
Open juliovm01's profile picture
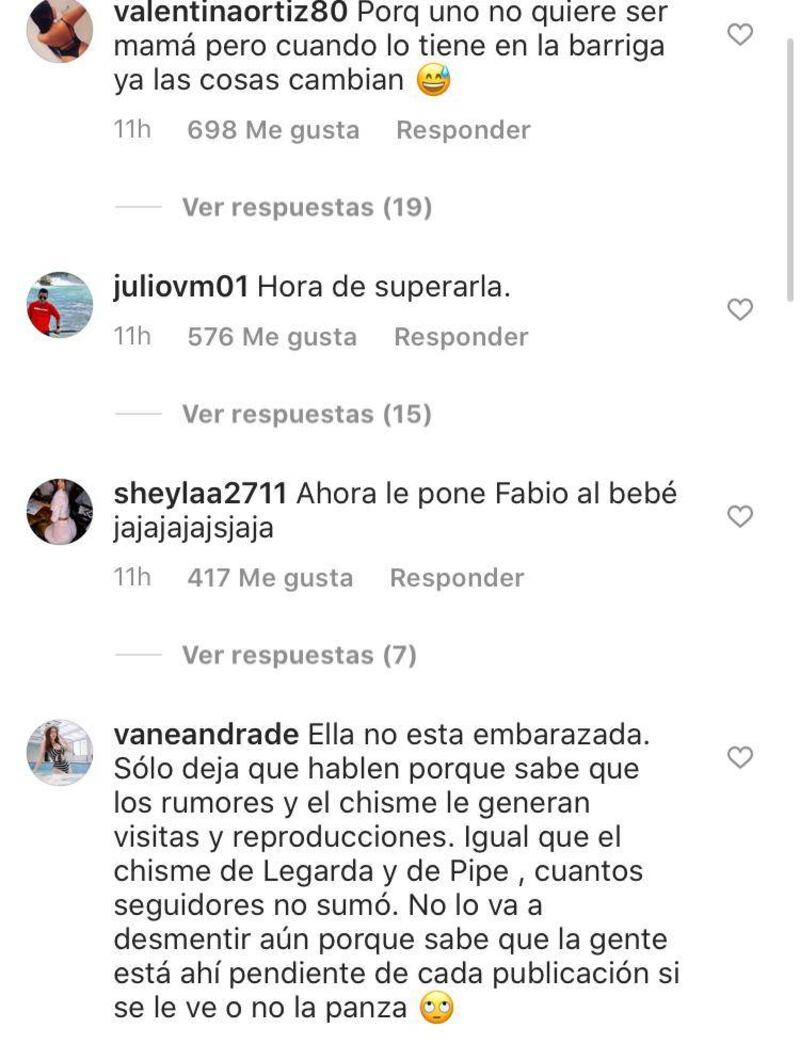59,305
